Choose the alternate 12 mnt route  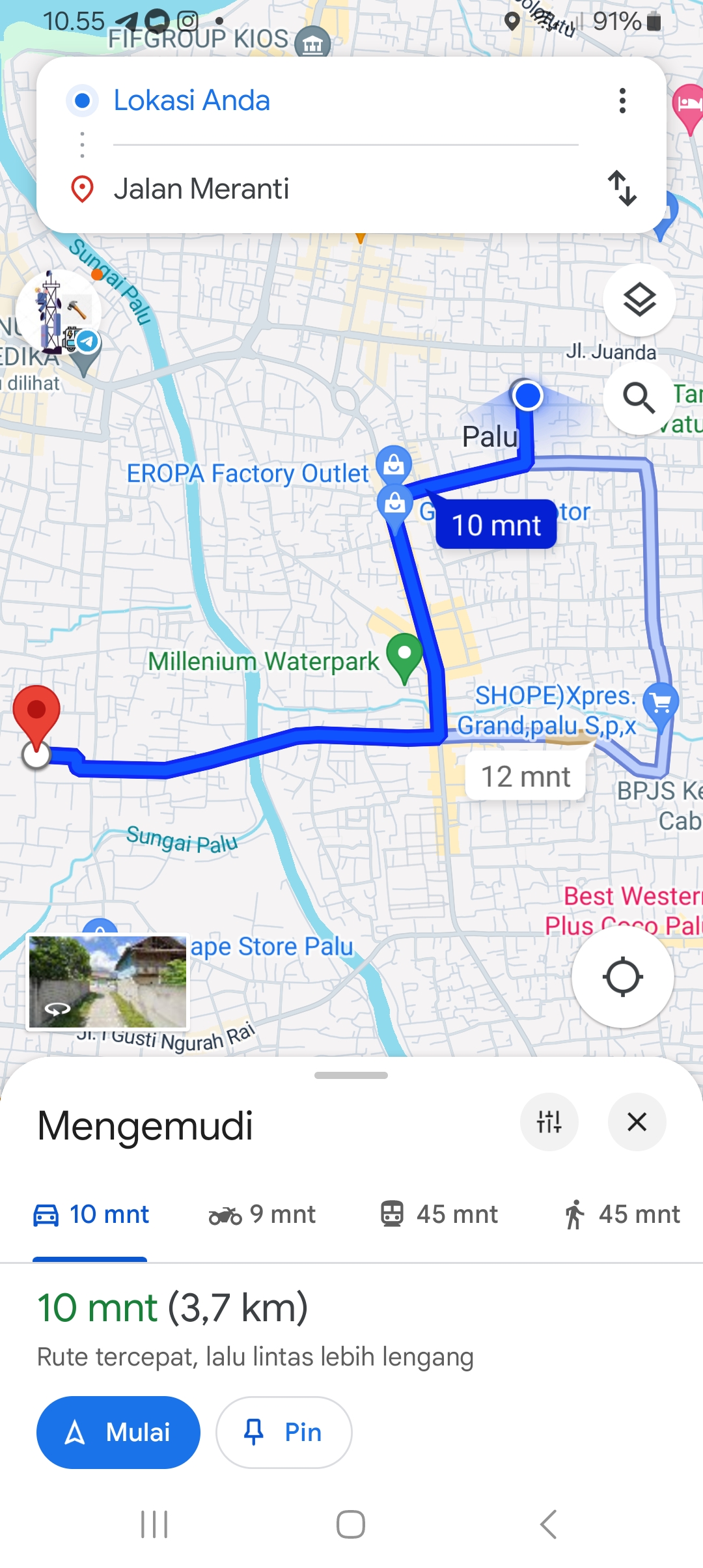pos(525,777)
